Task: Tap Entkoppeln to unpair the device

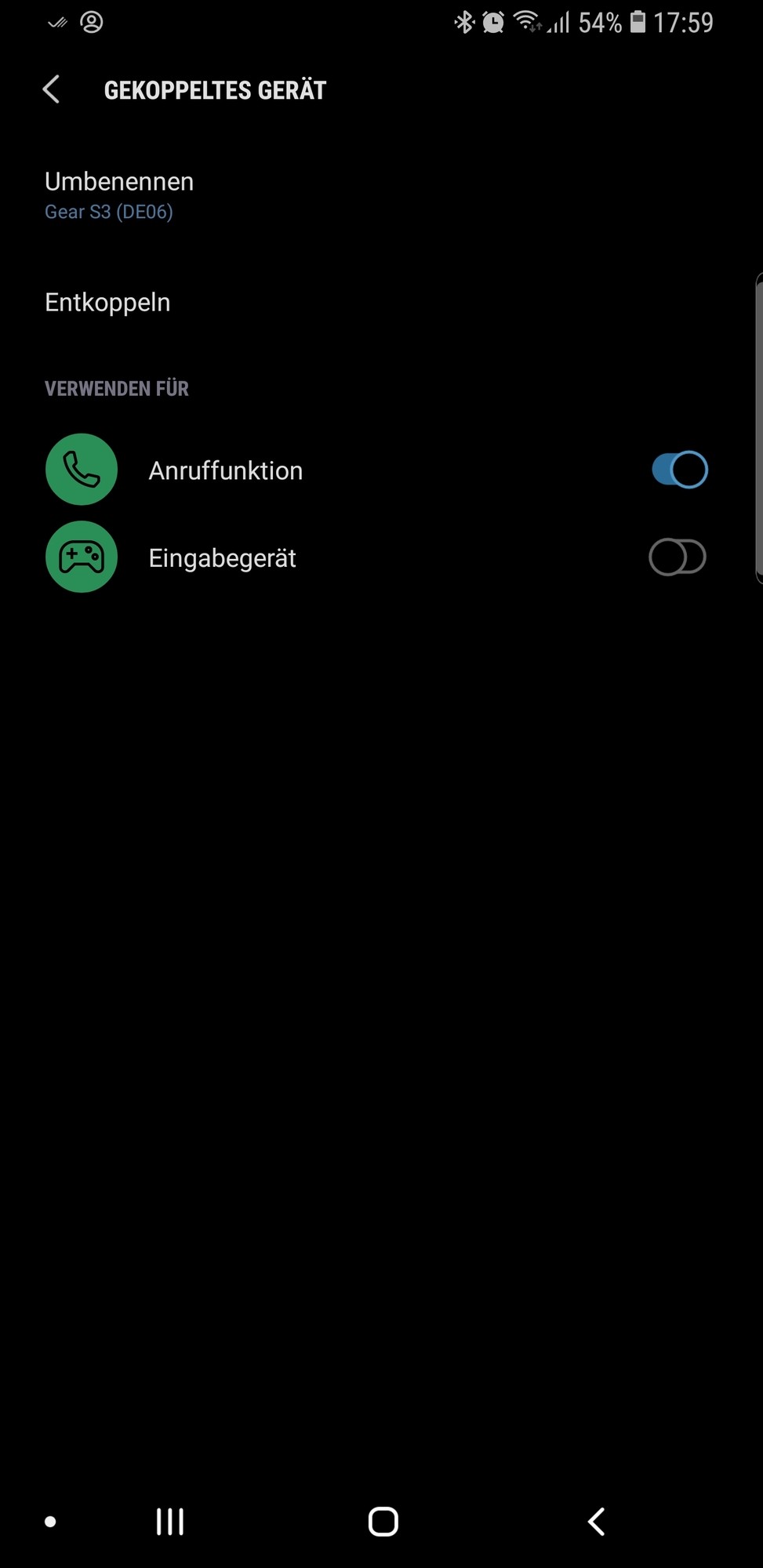Action: pyautogui.click(x=107, y=303)
